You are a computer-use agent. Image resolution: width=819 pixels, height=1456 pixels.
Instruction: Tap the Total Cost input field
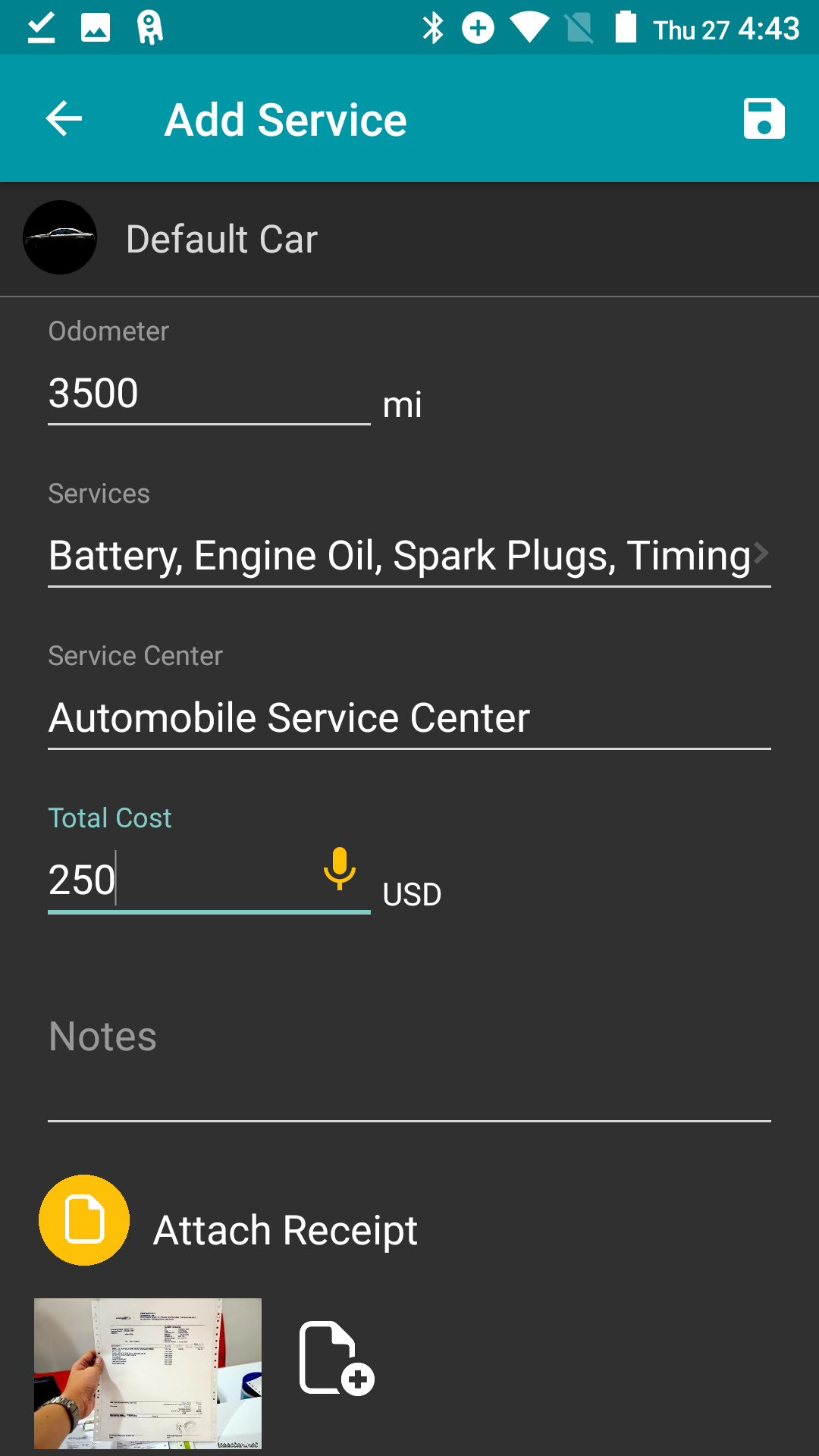[x=182, y=881]
